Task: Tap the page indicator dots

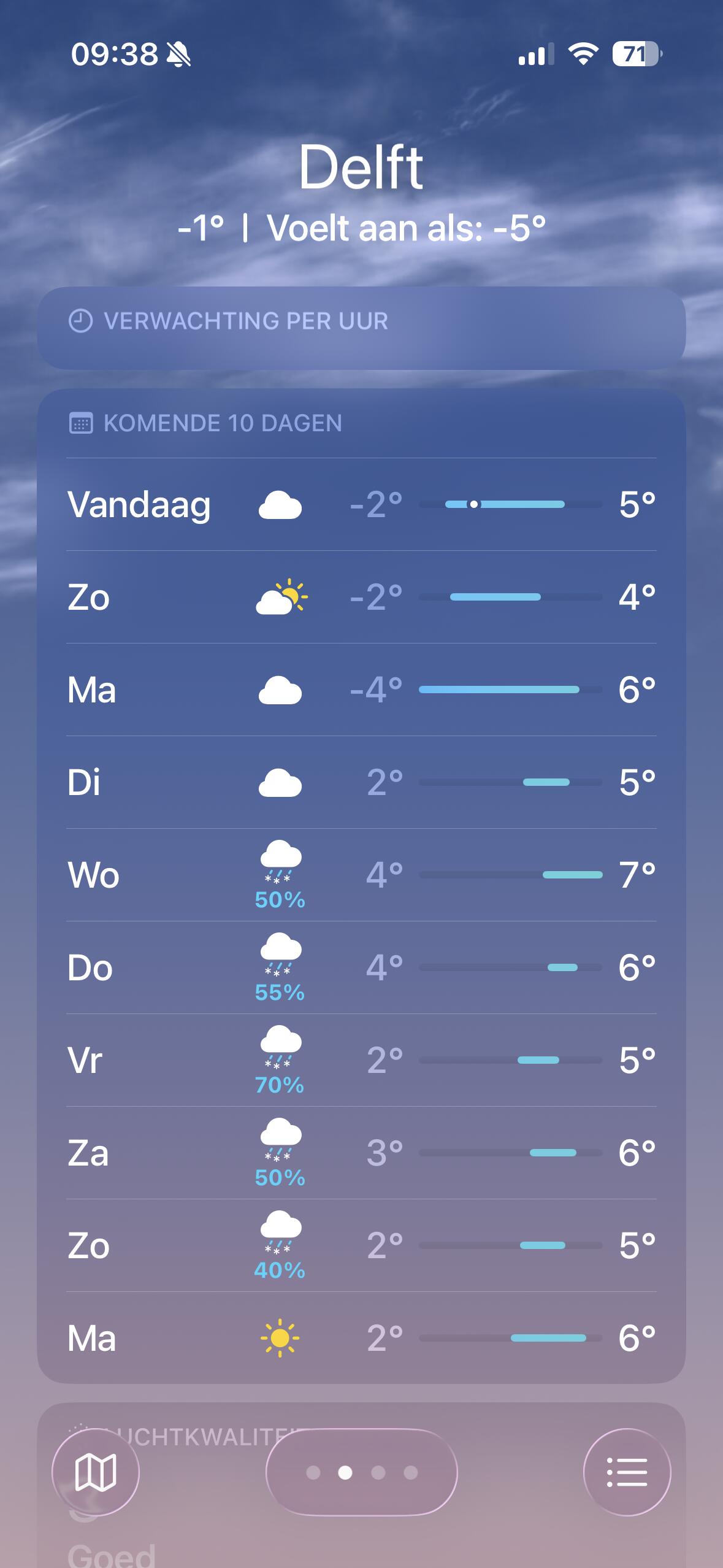Action: [x=362, y=1472]
